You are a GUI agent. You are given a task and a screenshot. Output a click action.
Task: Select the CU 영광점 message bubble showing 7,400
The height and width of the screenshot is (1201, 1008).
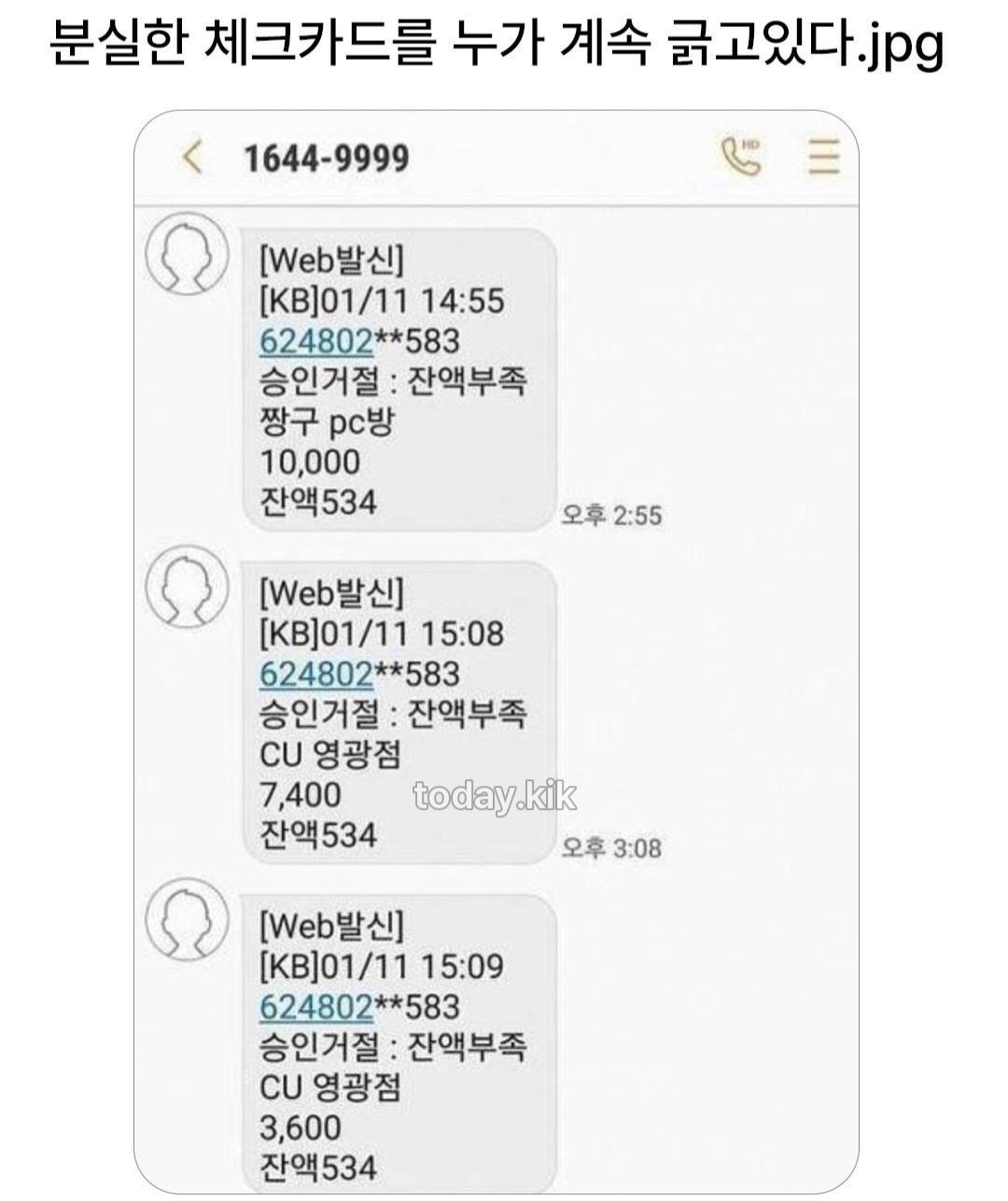coord(392,709)
